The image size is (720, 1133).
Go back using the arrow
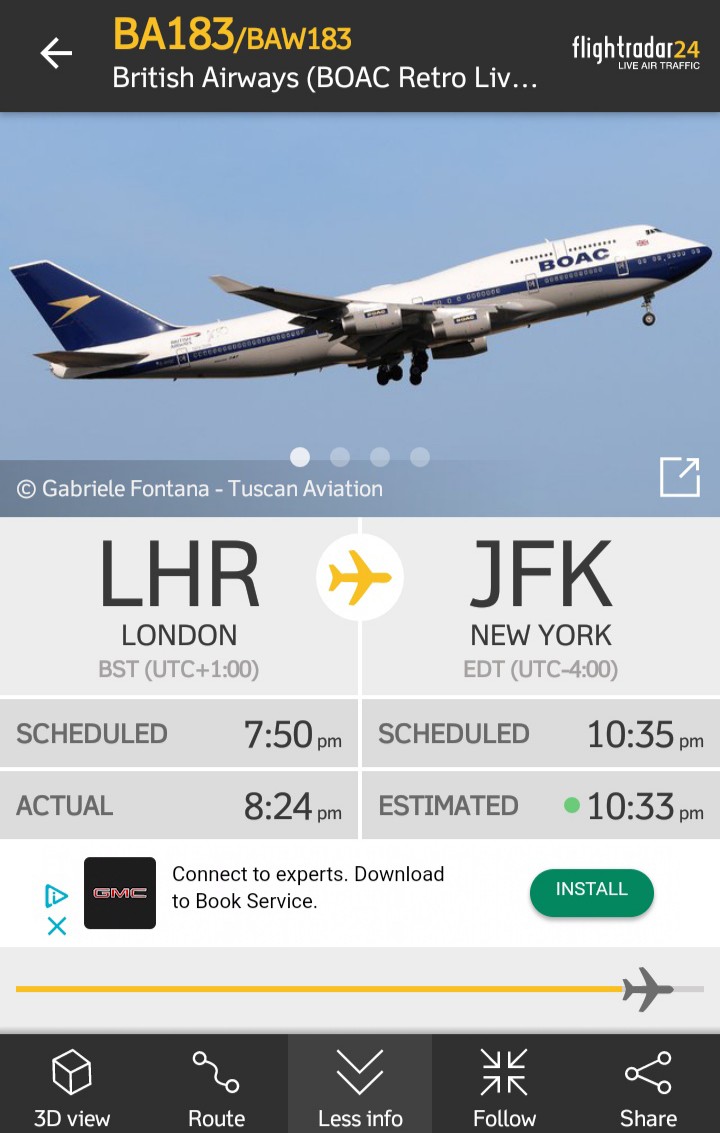56,54
